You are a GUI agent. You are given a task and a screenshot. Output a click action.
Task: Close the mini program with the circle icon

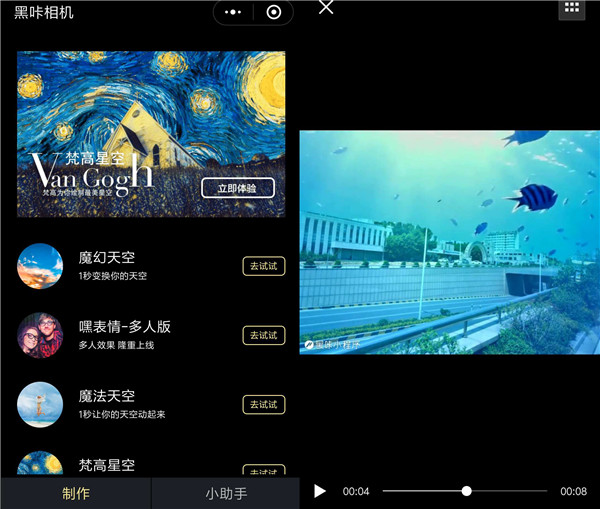(x=274, y=12)
